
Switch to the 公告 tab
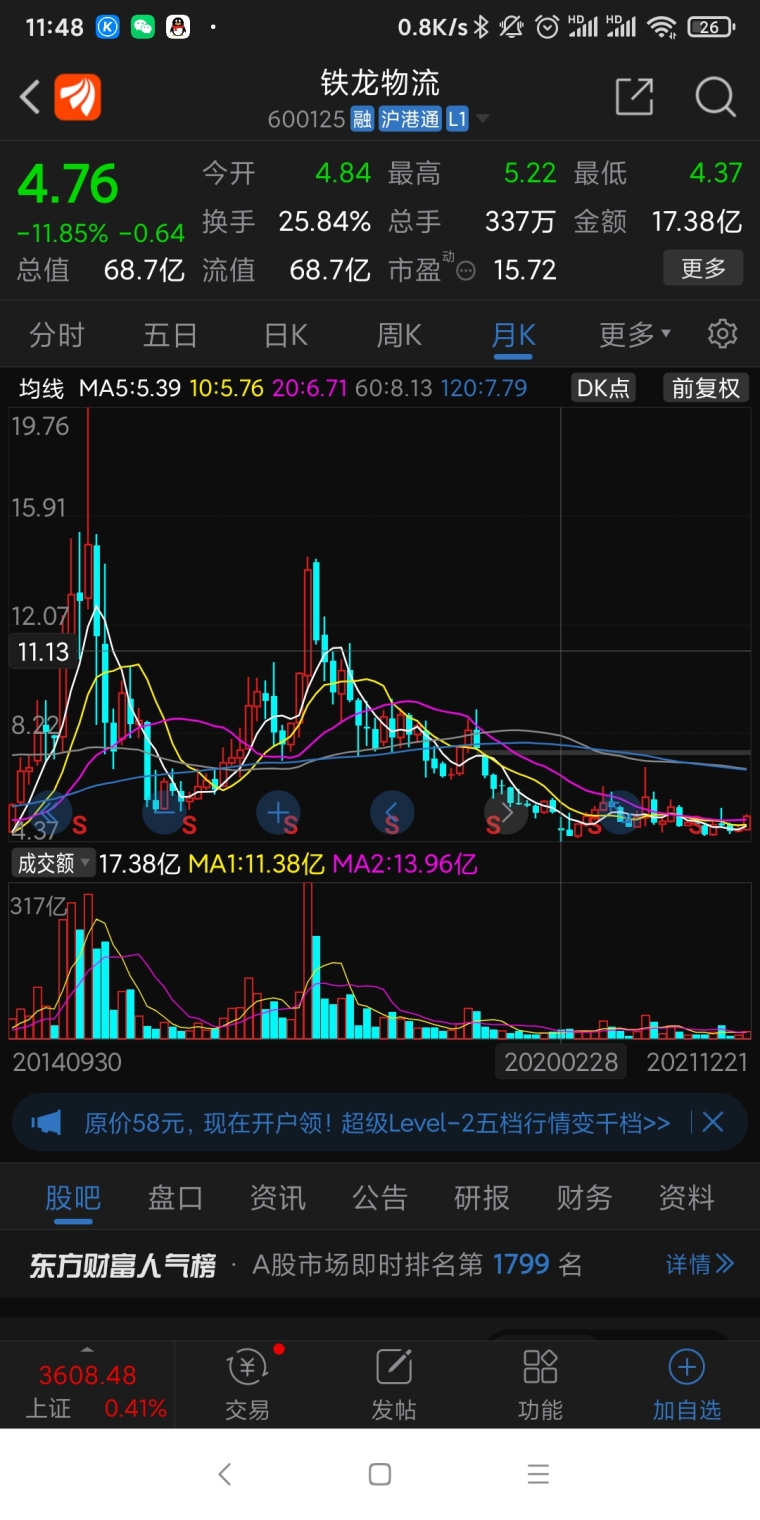380,1197
